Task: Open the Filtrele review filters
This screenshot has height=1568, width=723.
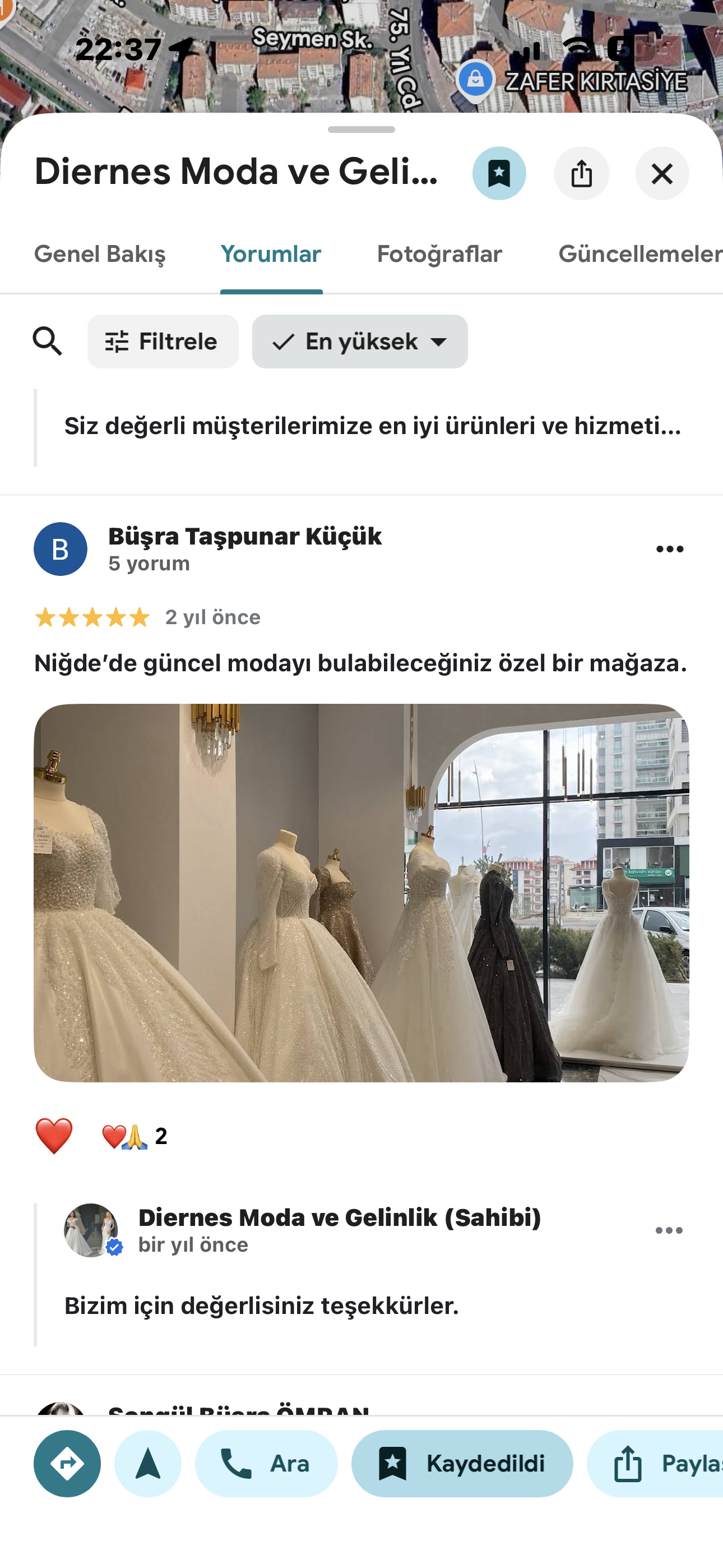Action: pyautogui.click(x=163, y=342)
